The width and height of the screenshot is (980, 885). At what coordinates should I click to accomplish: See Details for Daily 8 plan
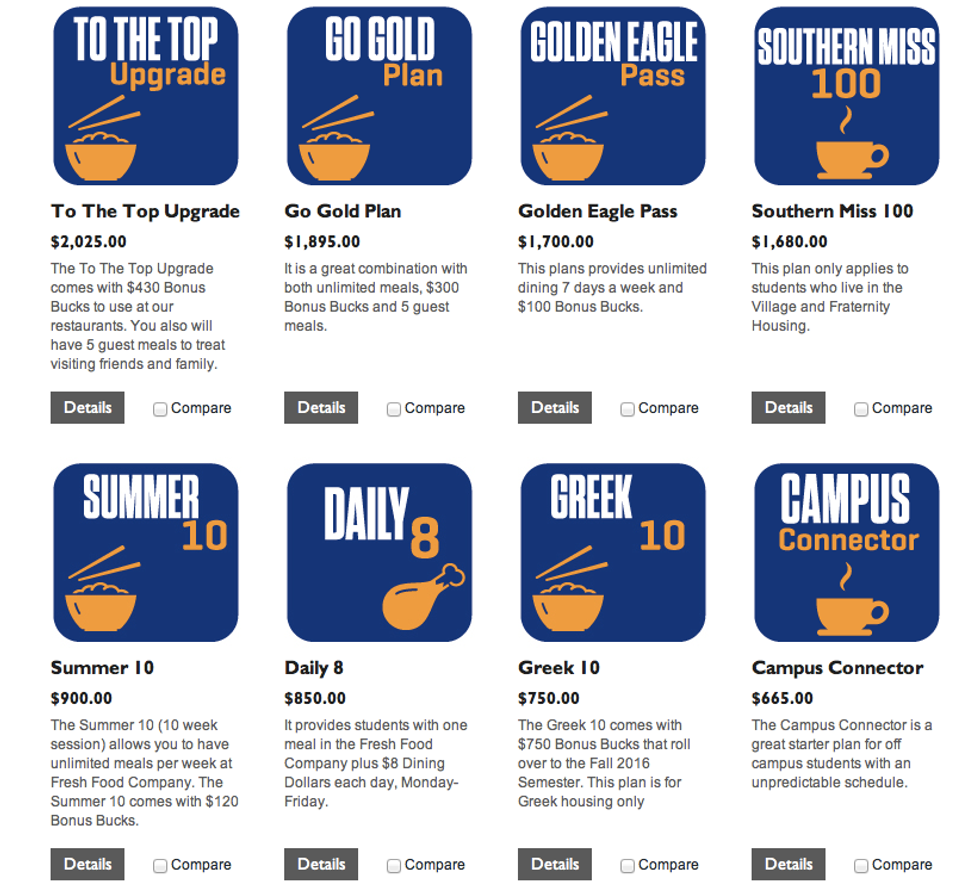coord(321,864)
